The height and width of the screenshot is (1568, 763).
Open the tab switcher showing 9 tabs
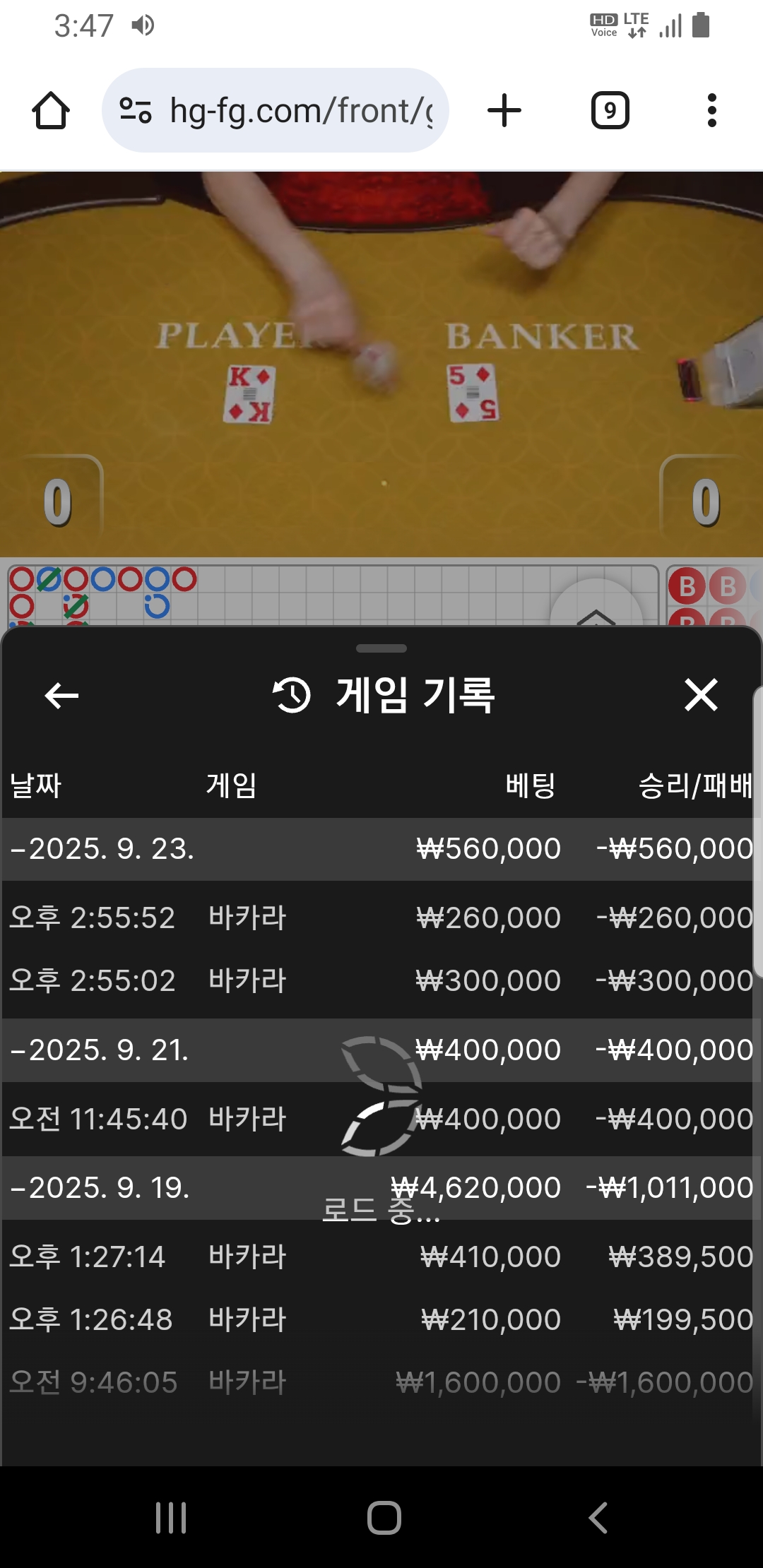click(610, 111)
